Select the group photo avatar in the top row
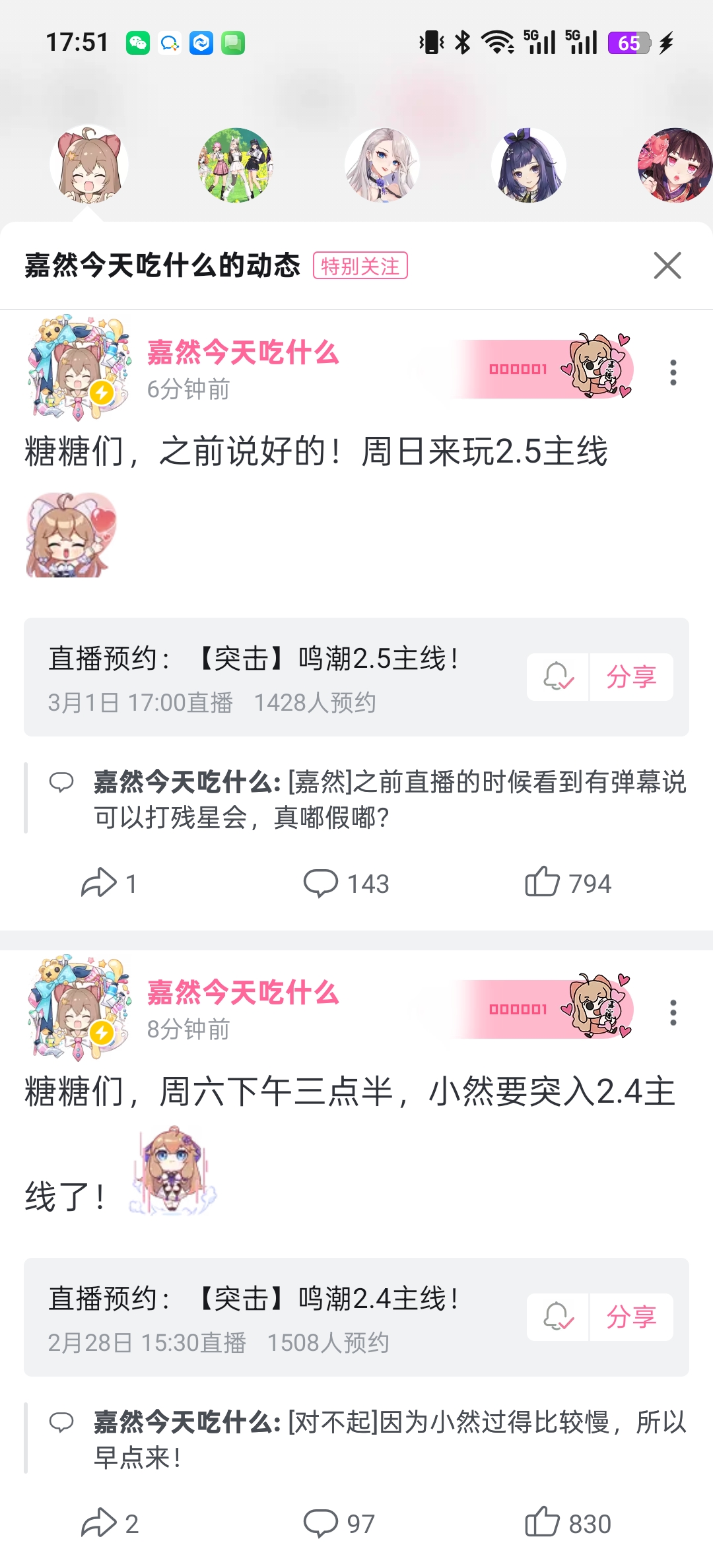713x1568 pixels. pos(236,165)
